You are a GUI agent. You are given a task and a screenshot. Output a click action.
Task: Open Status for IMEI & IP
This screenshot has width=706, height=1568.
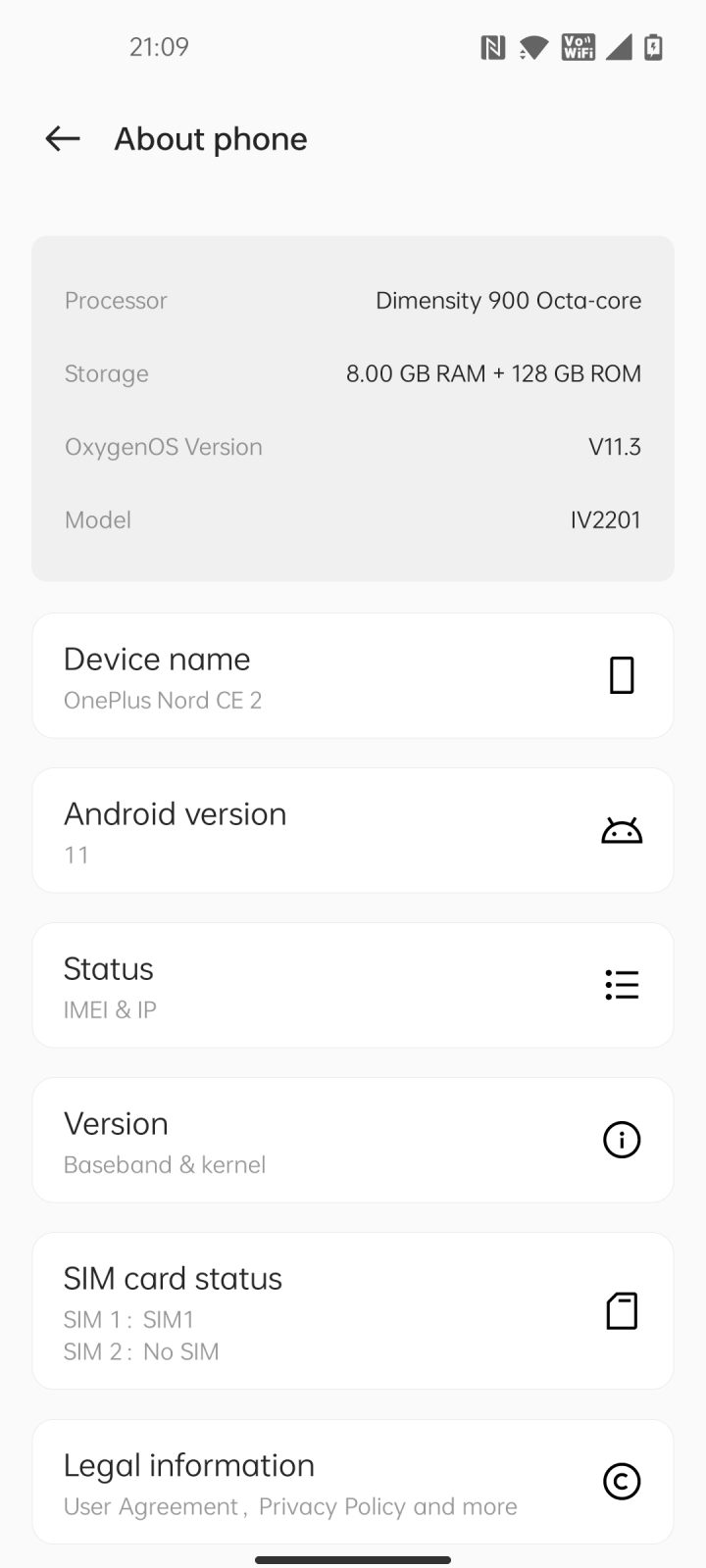pos(353,985)
